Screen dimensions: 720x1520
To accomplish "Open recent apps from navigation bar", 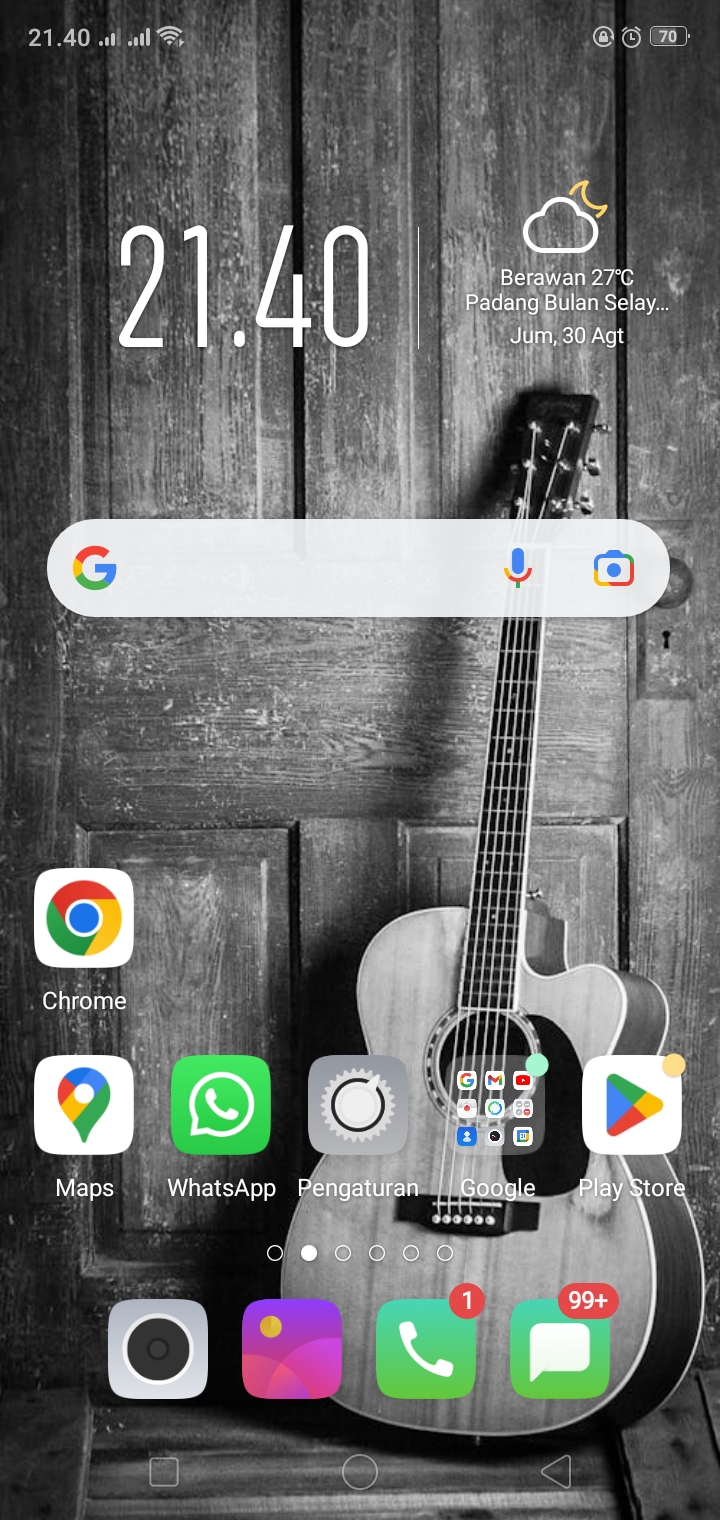I will (163, 1472).
